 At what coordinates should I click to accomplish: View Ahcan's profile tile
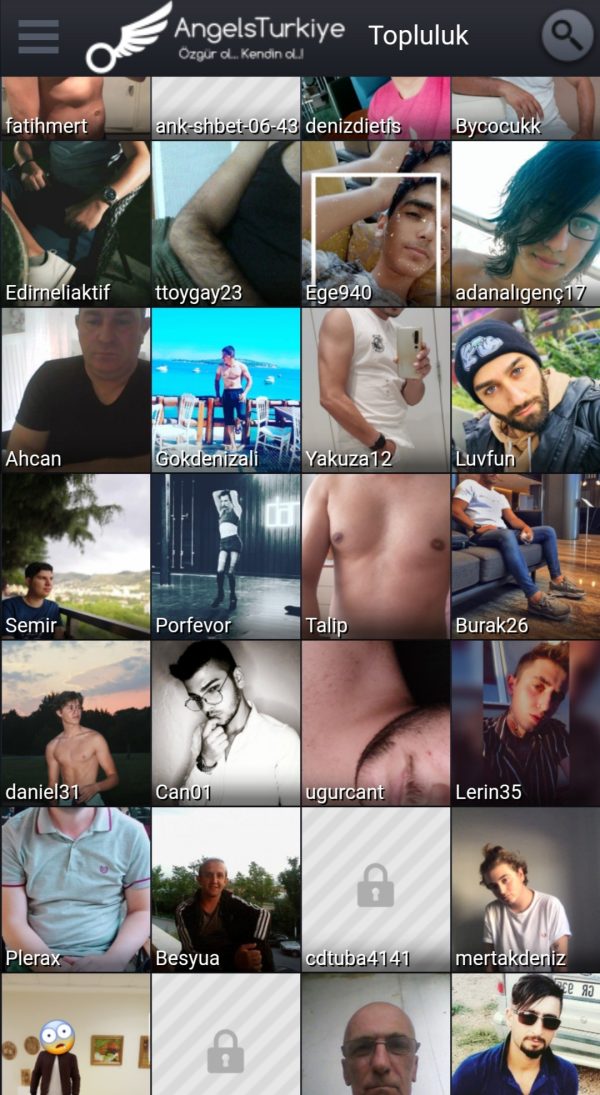tap(75, 389)
